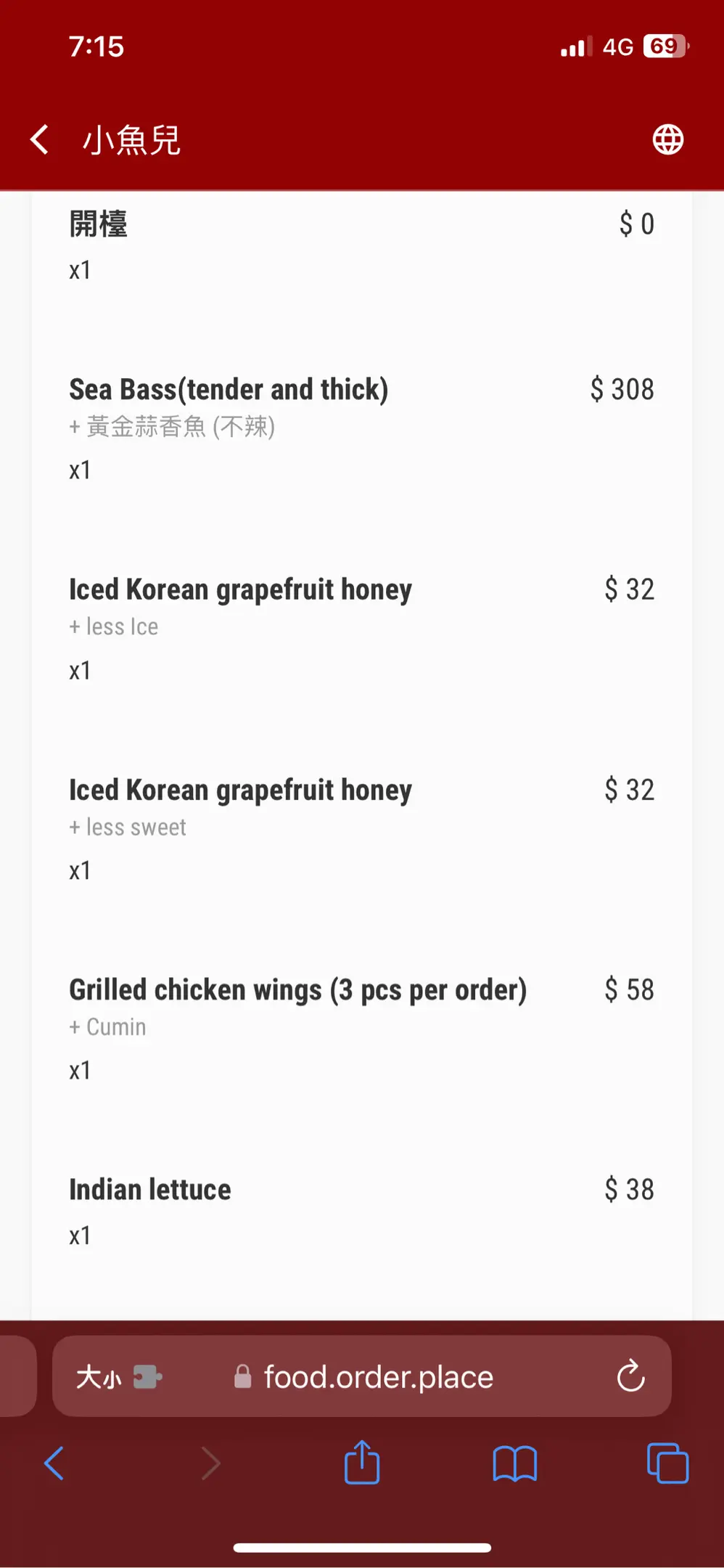The image size is (724, 1568).
Task: Open the language globe icon
Action: pos(667,139)
